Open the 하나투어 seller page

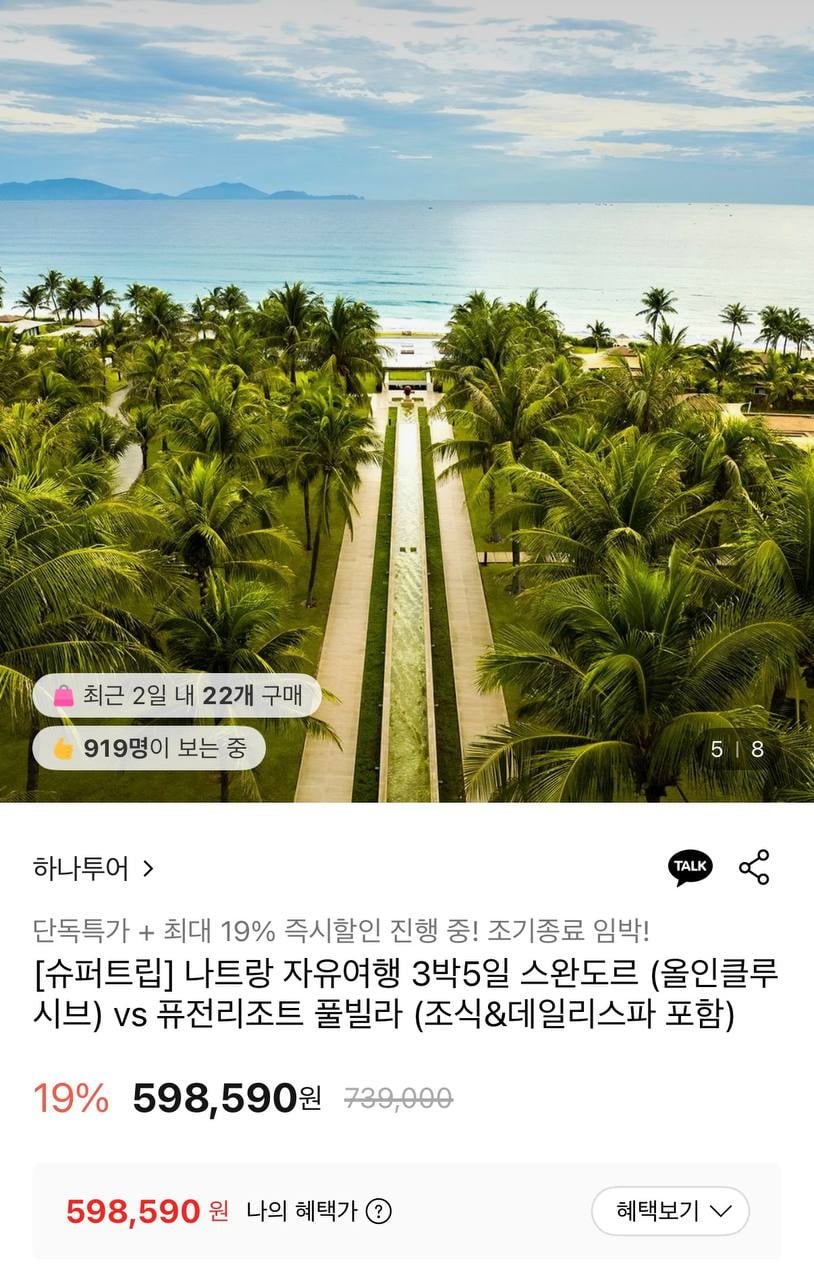pos(93,868)
